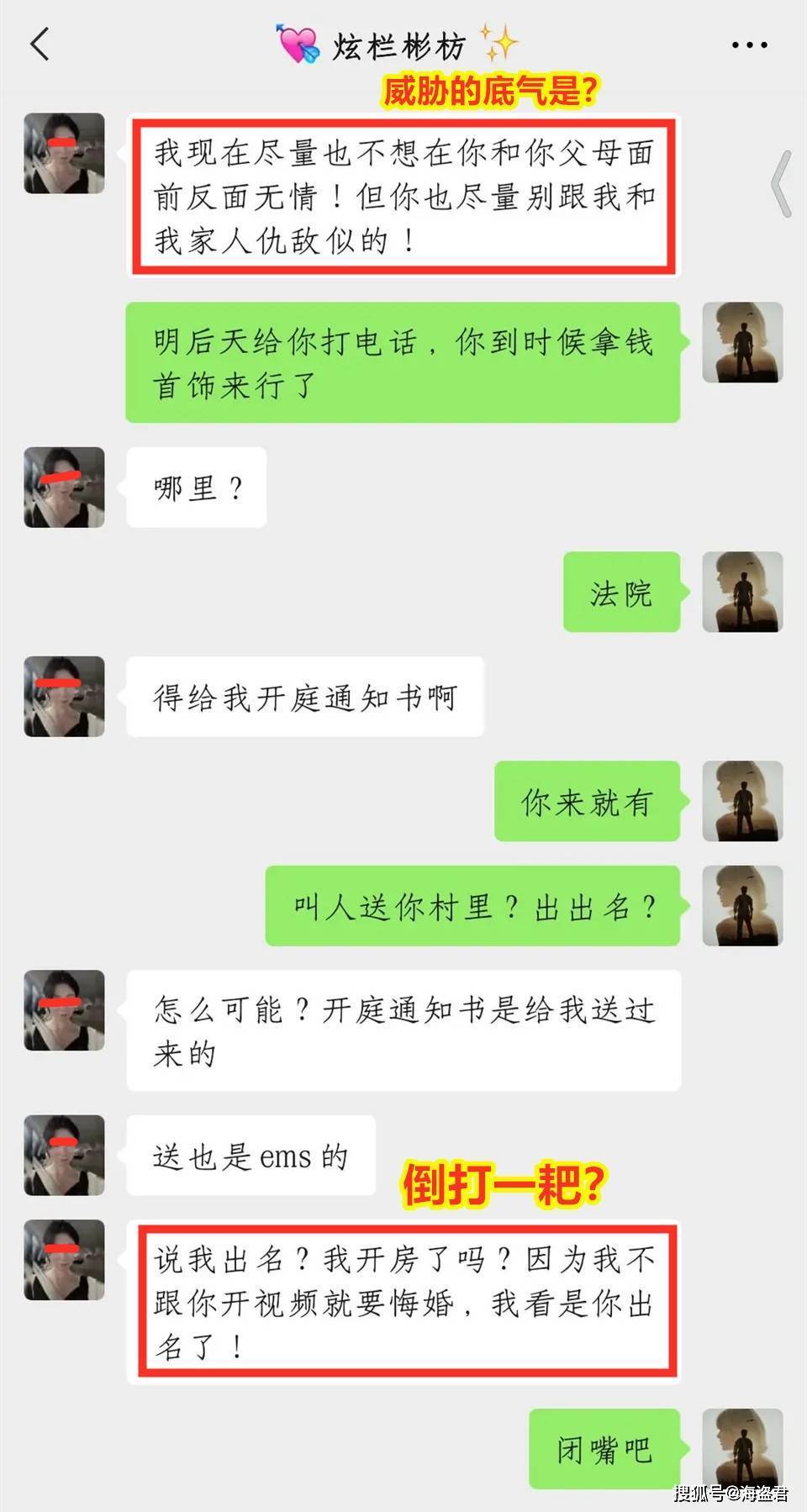Open own avatar beside the '法院' message
The height and width of the screenshot is (1512, 807).
tap(742, 592)
